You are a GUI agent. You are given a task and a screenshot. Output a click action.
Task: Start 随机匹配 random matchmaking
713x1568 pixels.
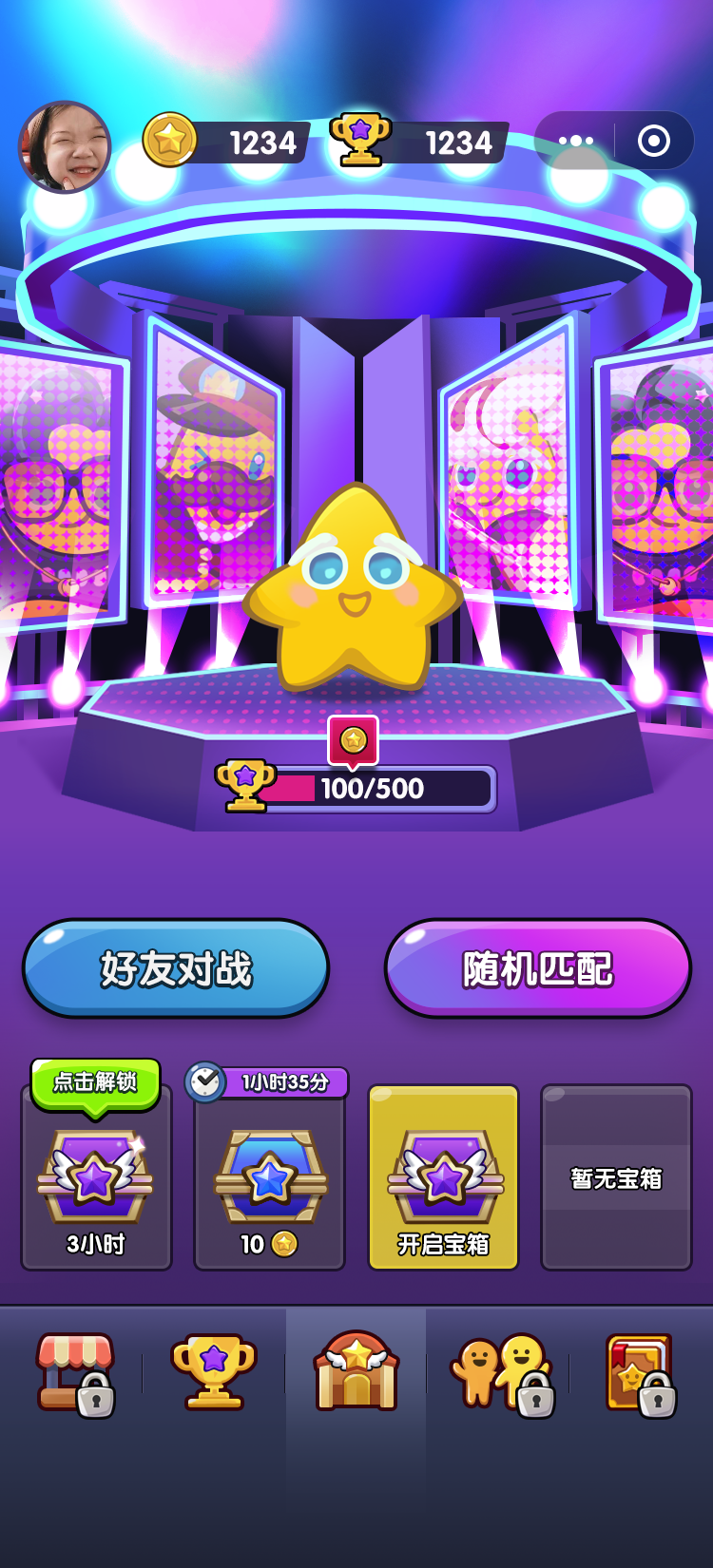tap(538, 968)
